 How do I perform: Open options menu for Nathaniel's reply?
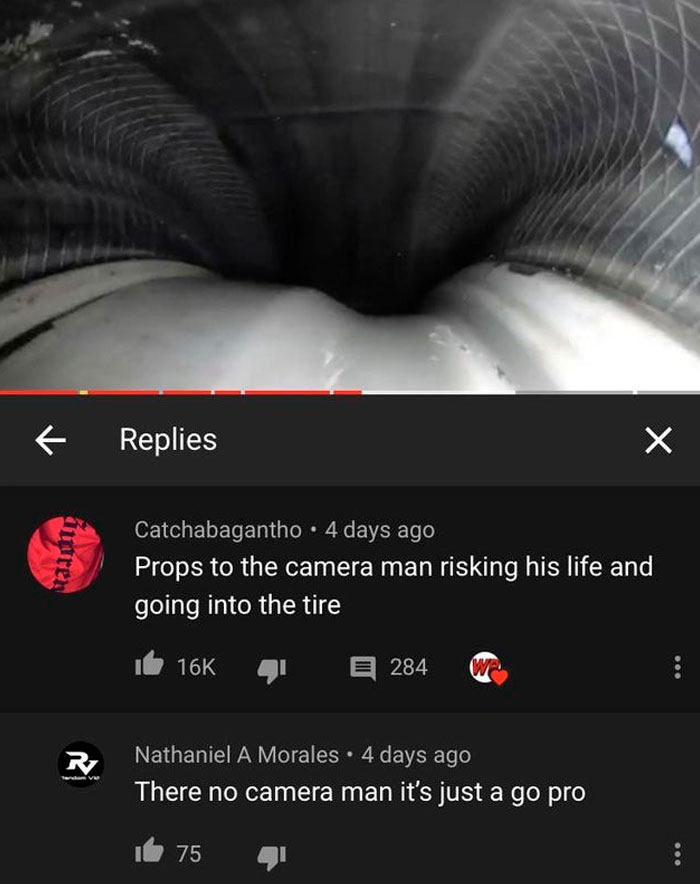pyautogui.click(x=677, y=852)
